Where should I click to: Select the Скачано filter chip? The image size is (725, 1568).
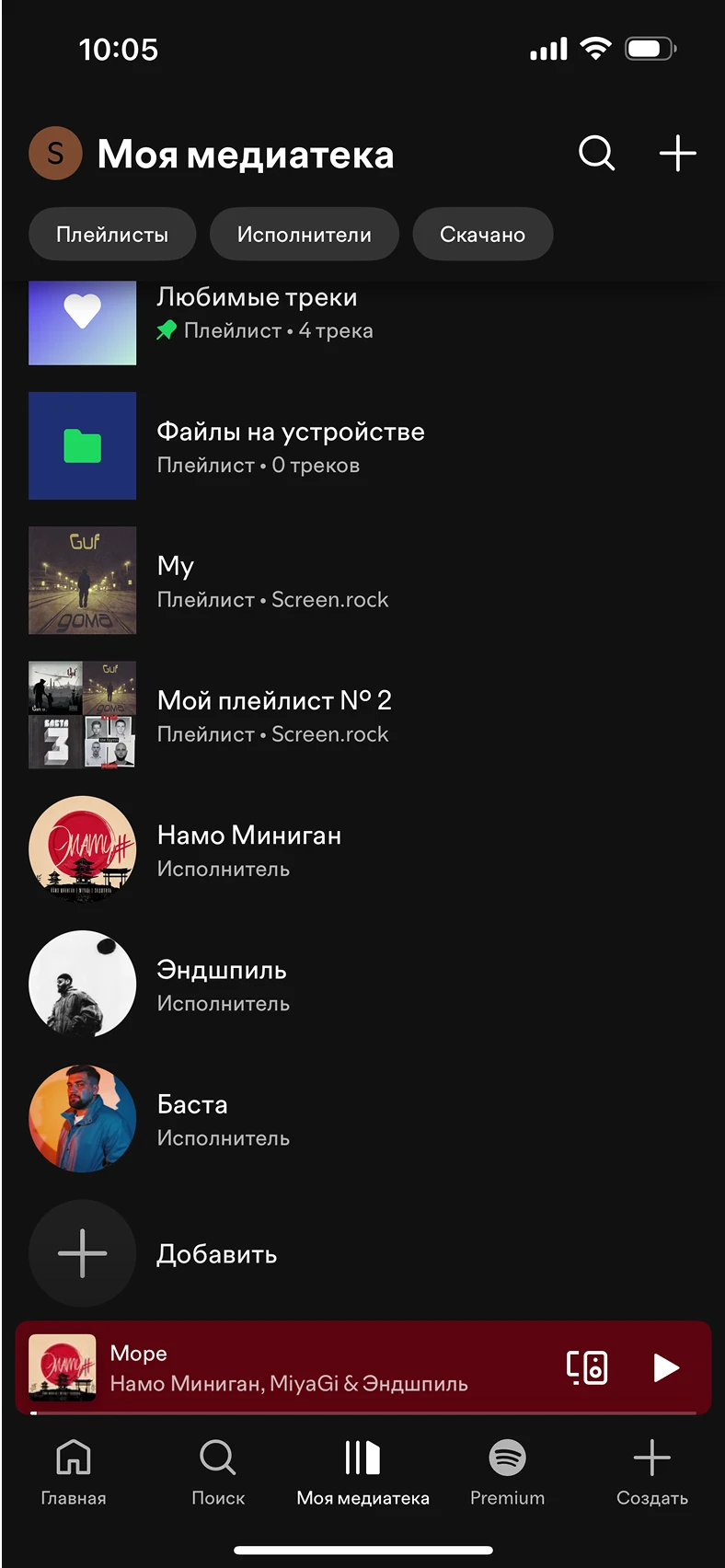482,235
